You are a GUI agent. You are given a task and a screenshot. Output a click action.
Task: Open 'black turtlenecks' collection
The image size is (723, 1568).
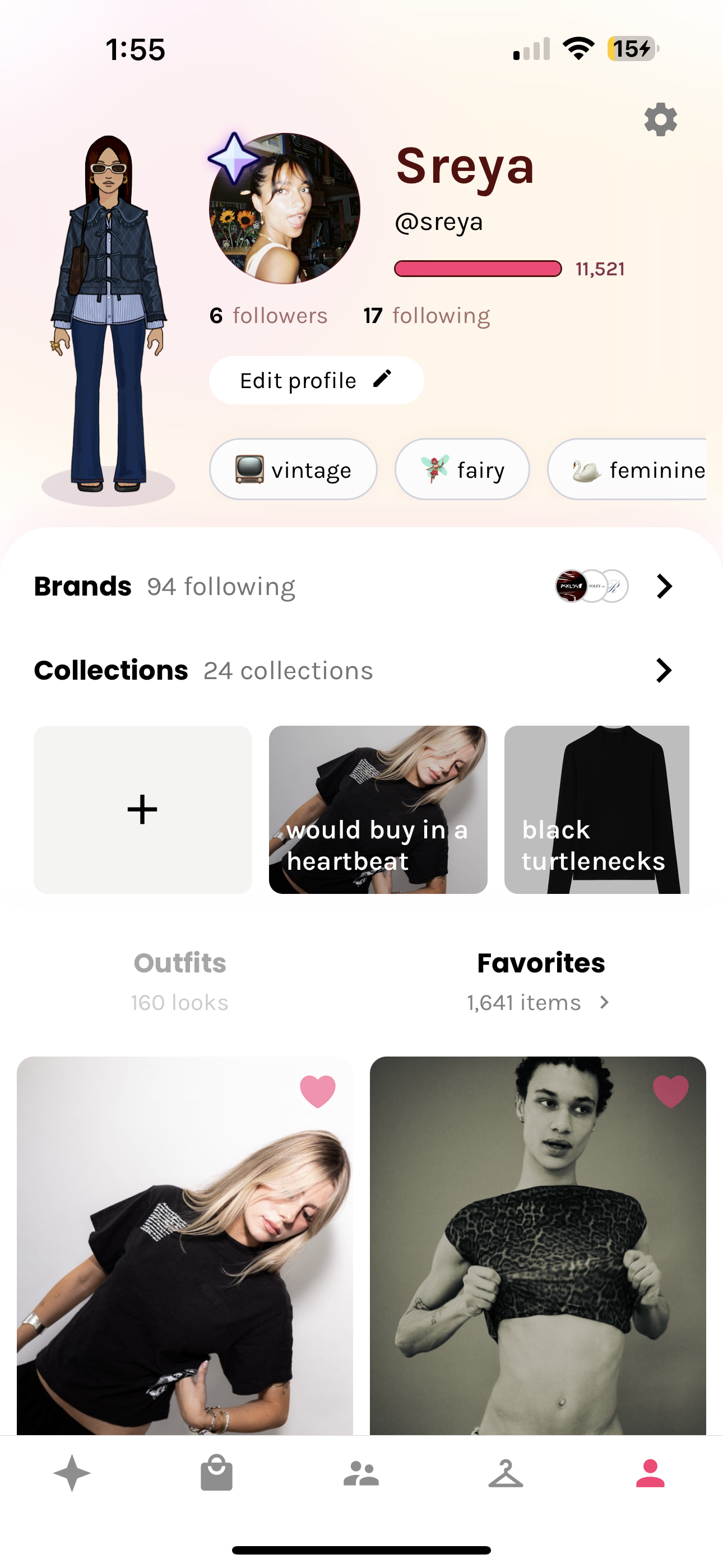click(x=596, y=809)
